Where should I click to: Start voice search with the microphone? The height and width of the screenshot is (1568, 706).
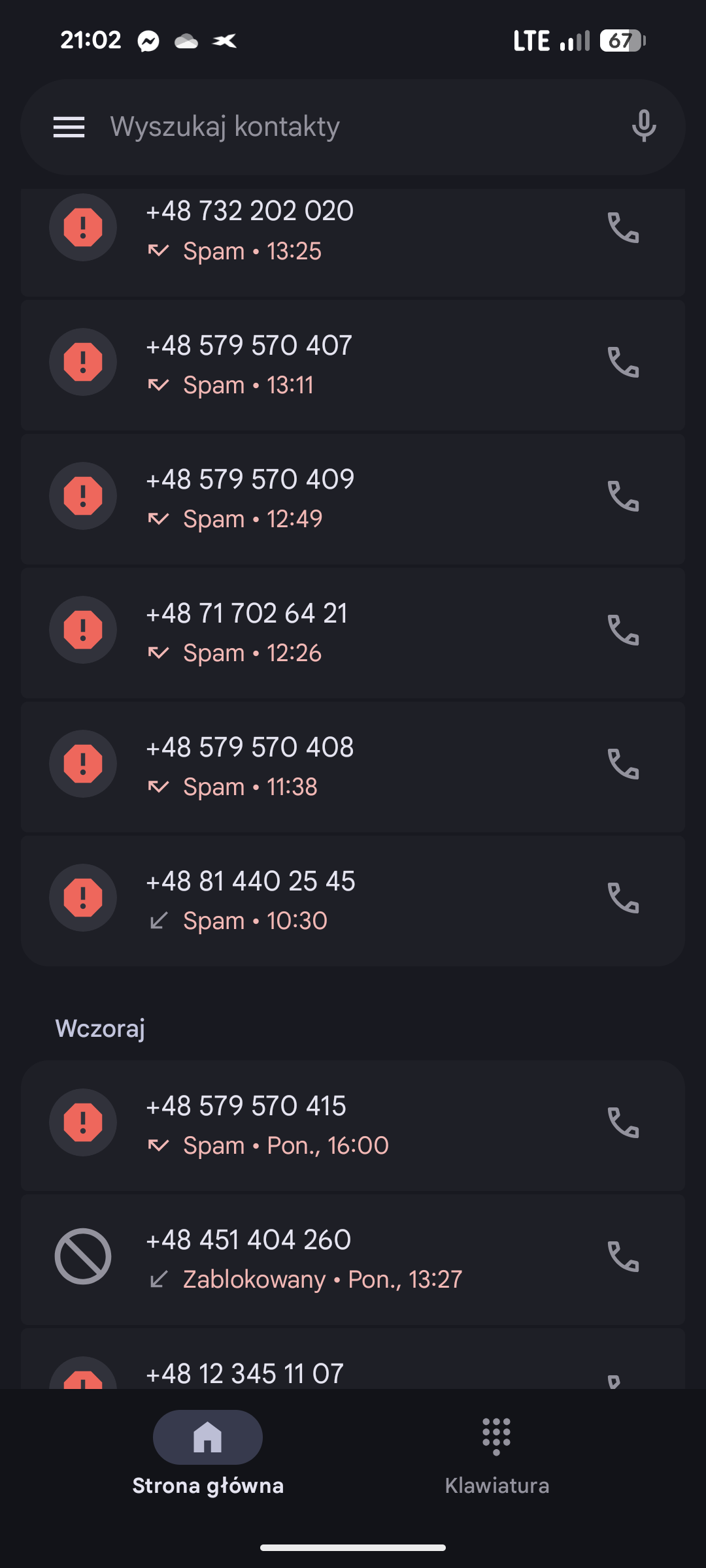pos(643,126)
